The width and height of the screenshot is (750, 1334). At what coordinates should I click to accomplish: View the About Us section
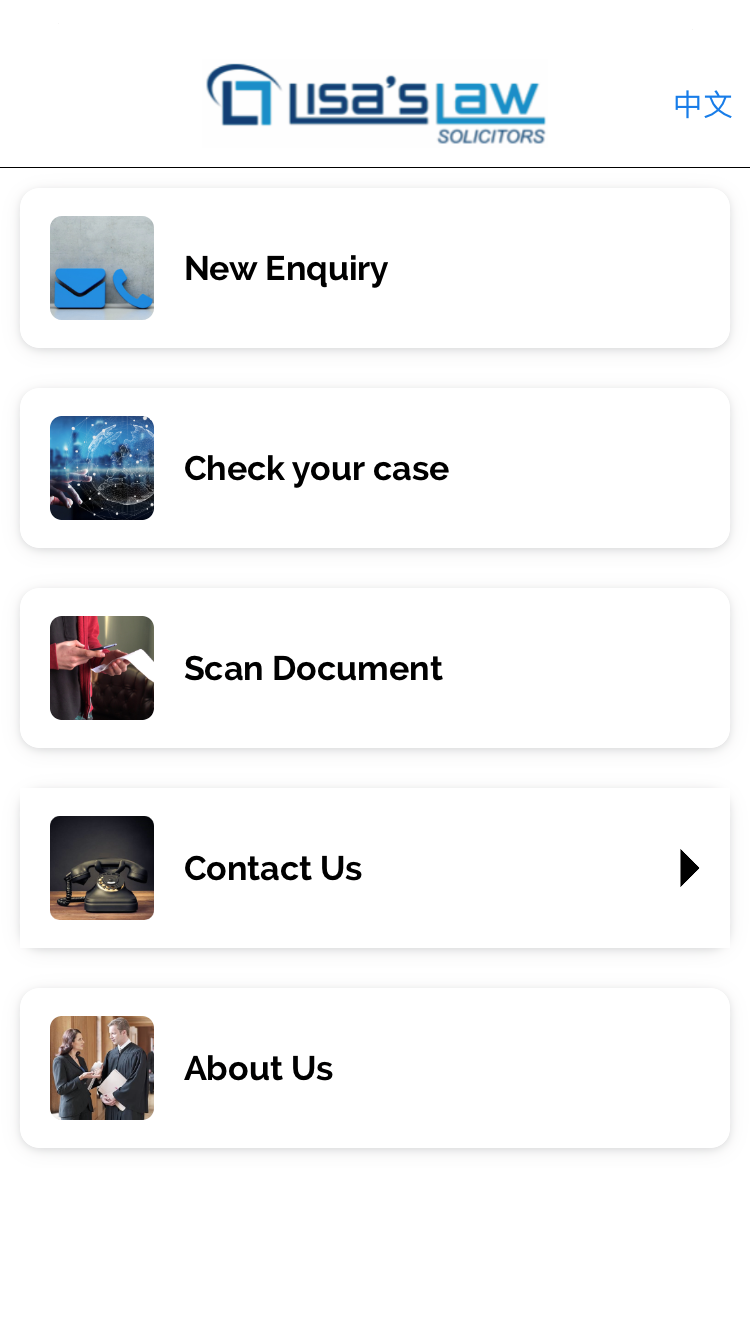375,1068
